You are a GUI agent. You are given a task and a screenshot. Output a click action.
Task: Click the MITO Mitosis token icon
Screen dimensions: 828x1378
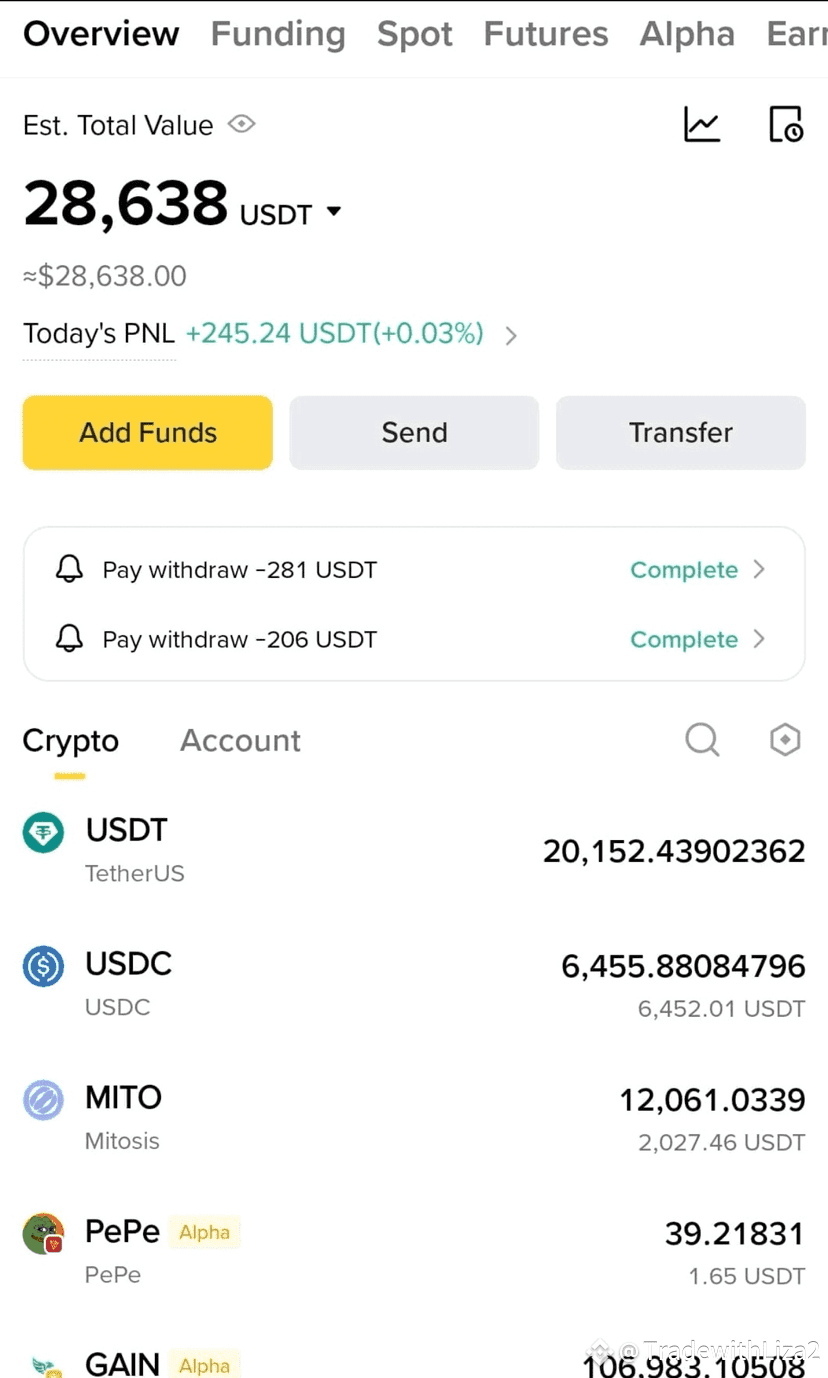[x=43, y=1099]
